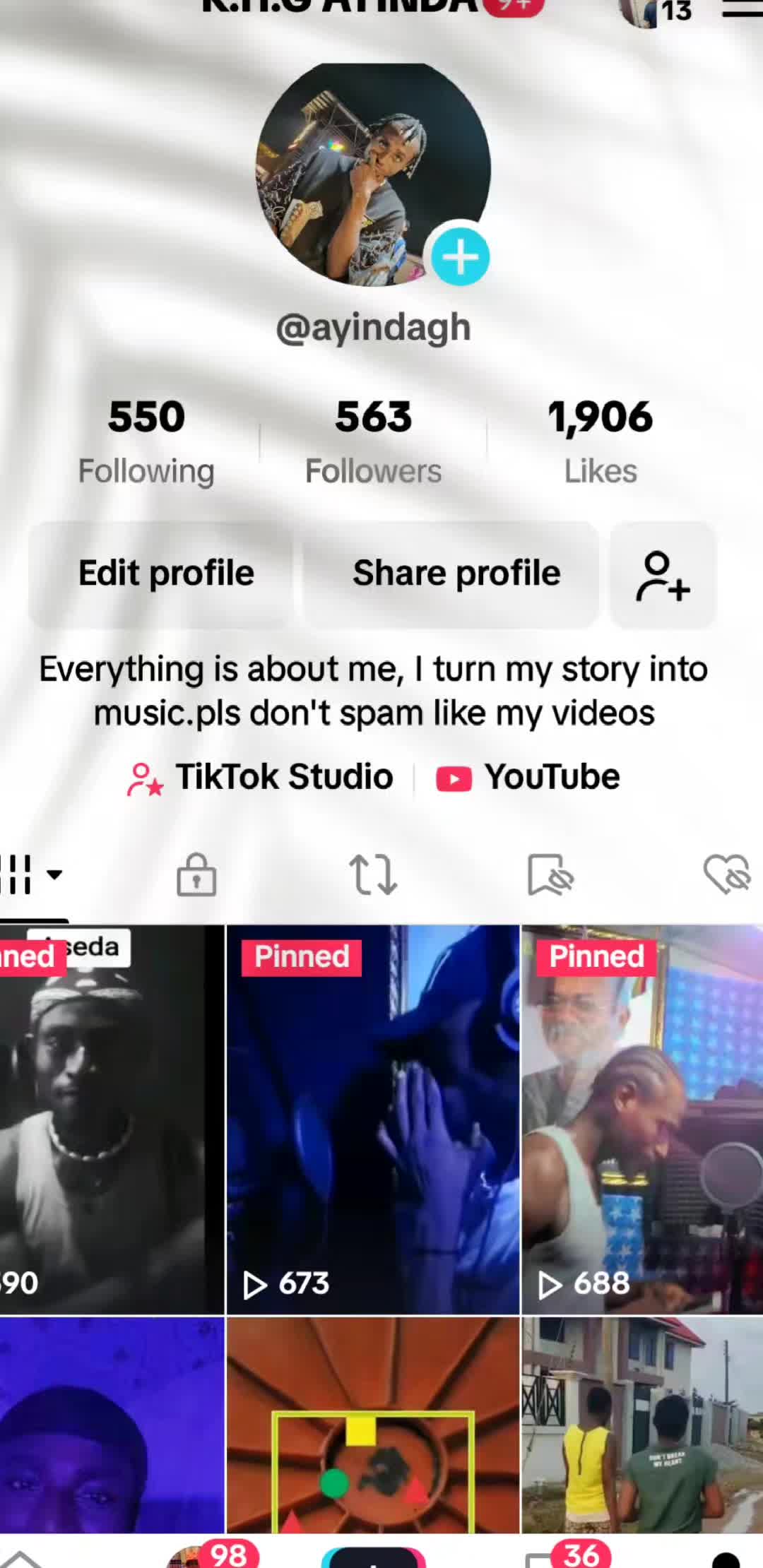Open the pinned video with 673 views

(372, 1119)
